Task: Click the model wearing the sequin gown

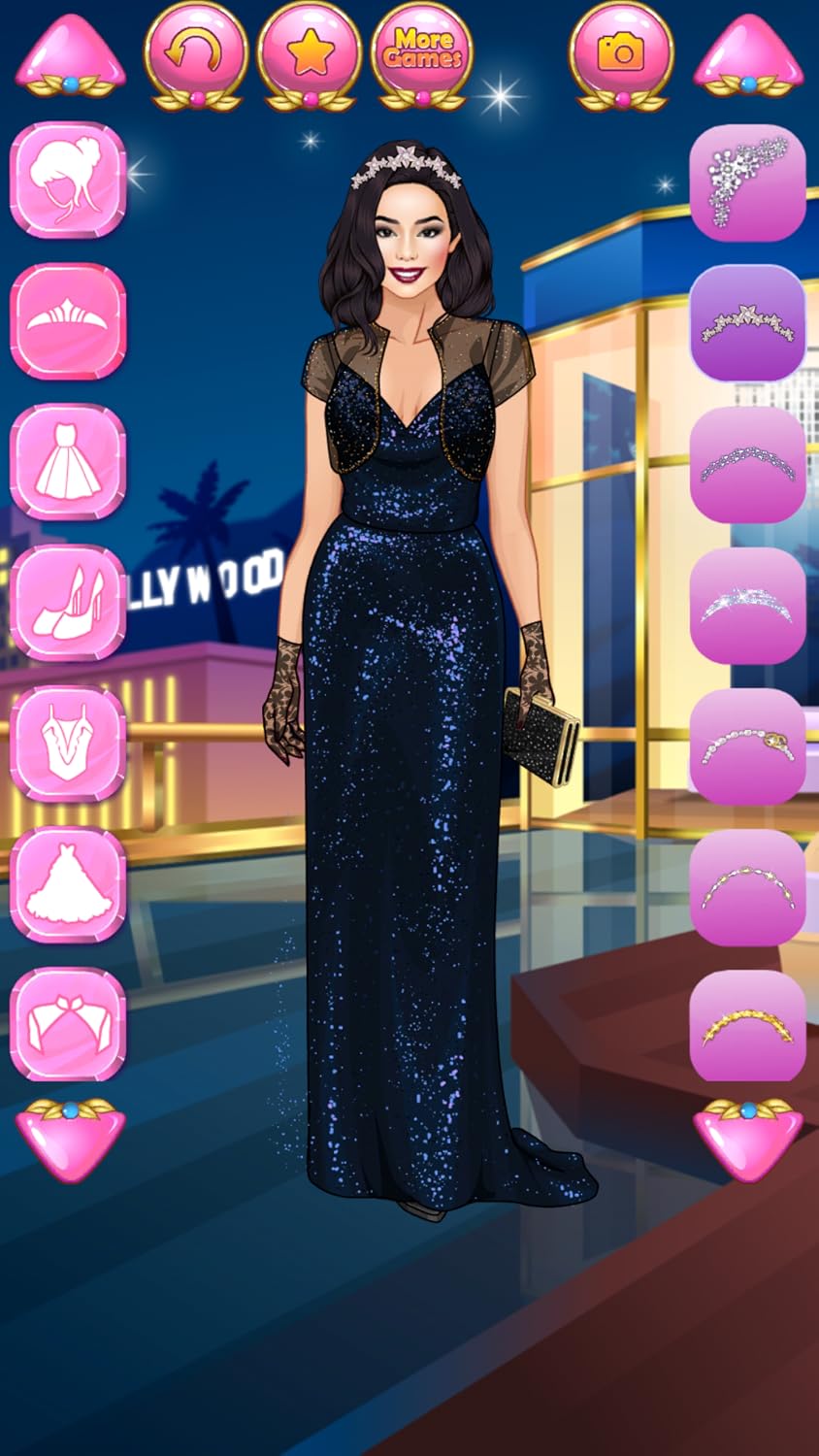Action: [408, 679]
